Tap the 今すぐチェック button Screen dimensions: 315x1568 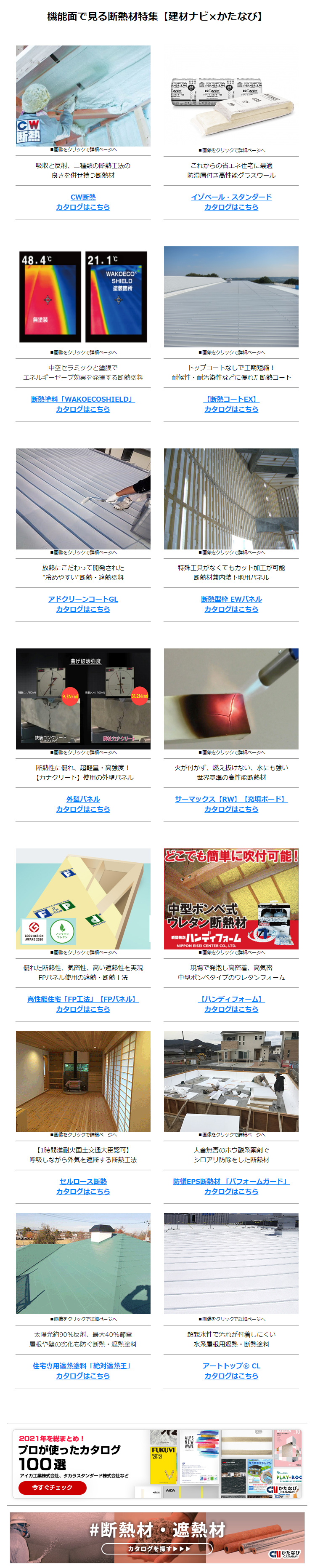click(x=52, y=1487)
